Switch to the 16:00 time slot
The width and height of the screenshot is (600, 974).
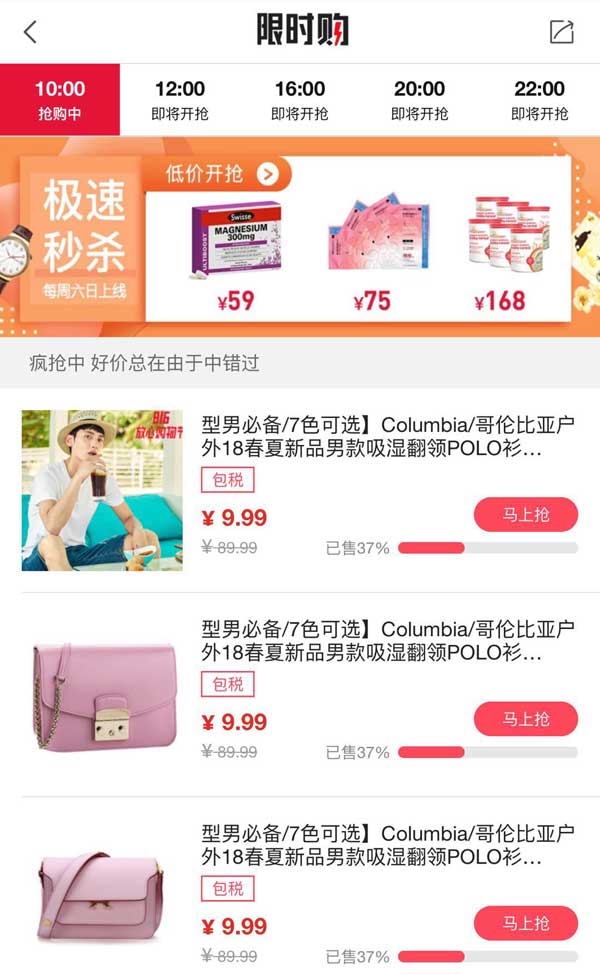tap(300, 100)
